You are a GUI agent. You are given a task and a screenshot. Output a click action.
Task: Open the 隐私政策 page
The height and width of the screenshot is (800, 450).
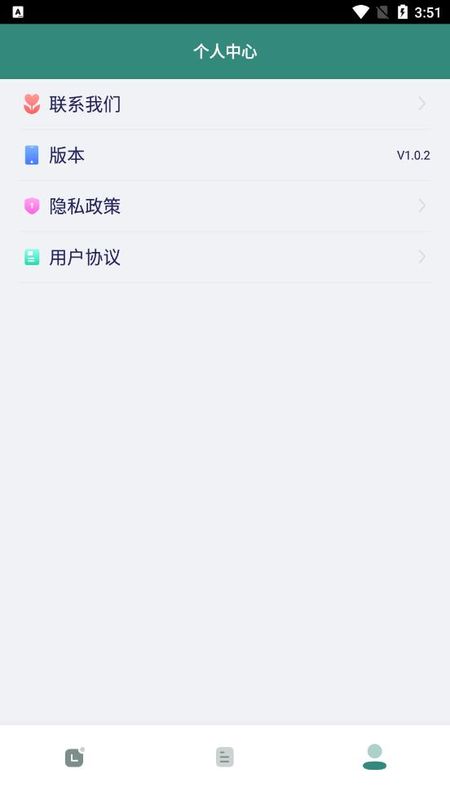tap(225, 206)
